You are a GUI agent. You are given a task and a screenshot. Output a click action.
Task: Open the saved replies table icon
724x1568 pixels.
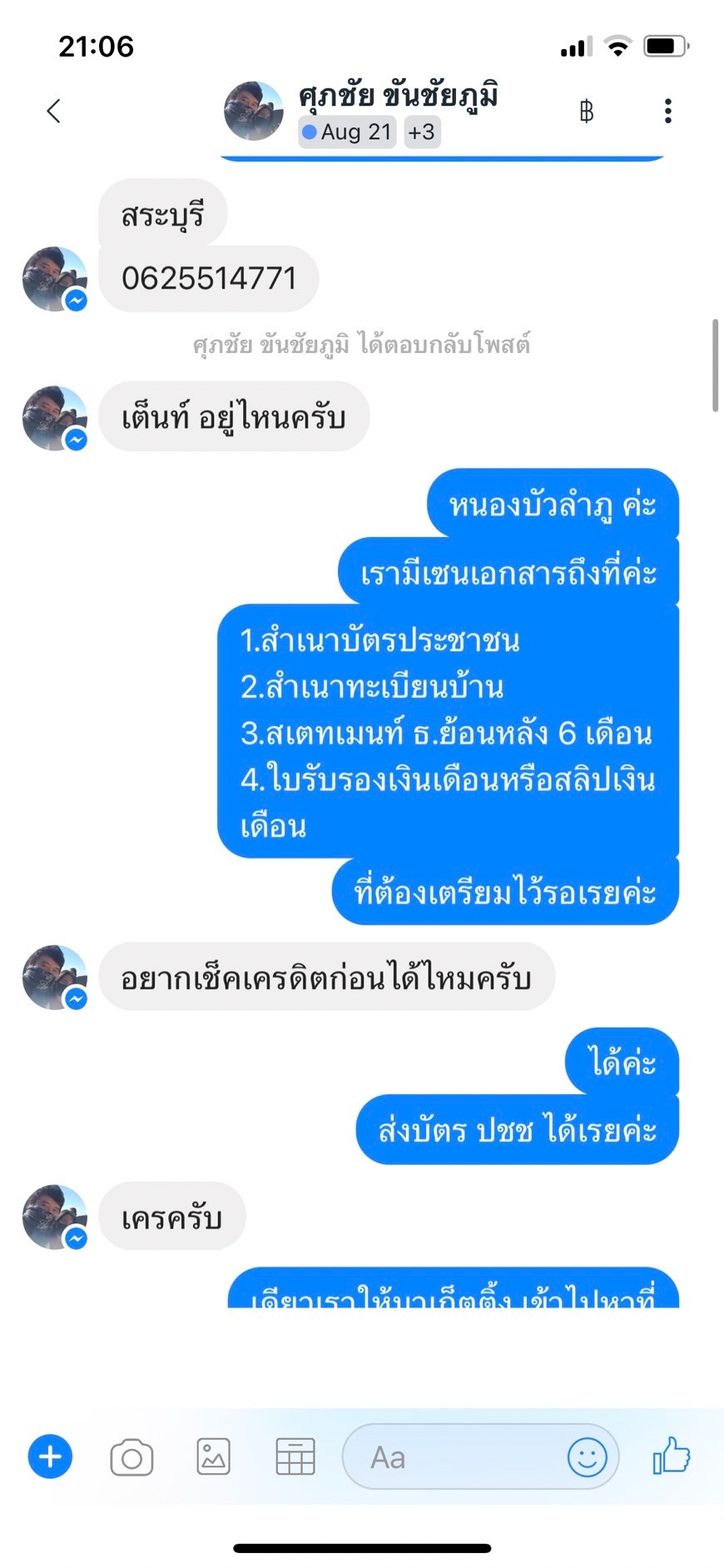(x=295, y=1456)
